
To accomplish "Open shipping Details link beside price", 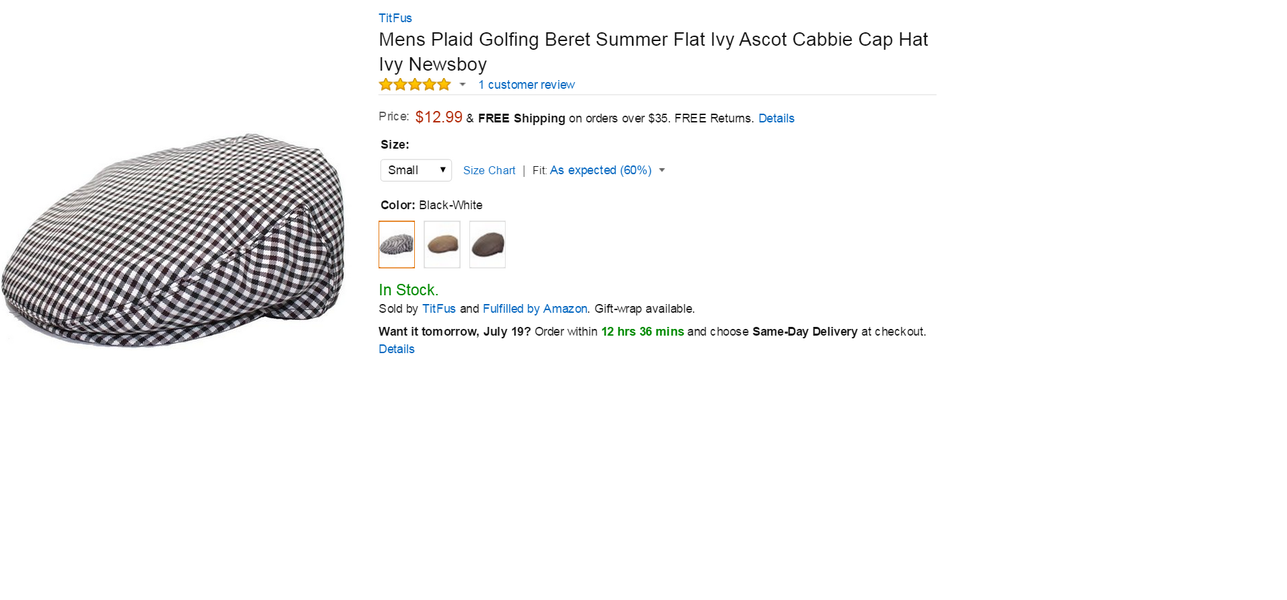I will click(x=776, y=118).
